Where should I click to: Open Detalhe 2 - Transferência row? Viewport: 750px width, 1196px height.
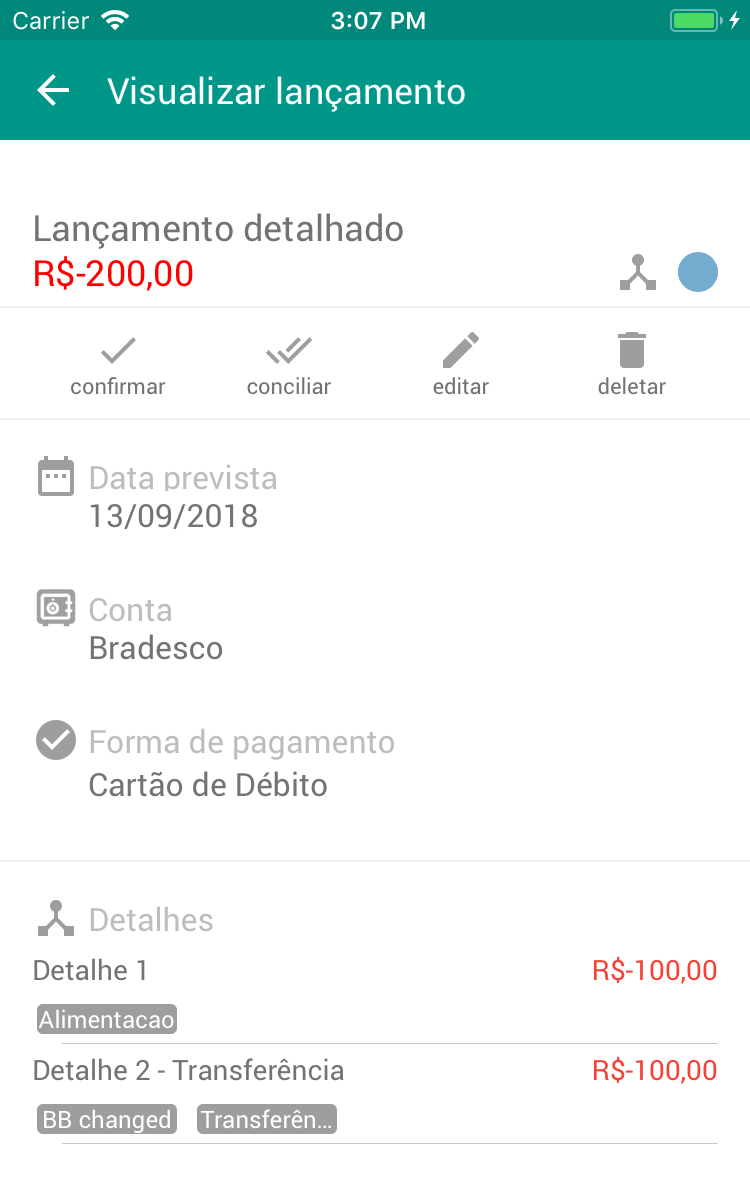coord(189,1070)
